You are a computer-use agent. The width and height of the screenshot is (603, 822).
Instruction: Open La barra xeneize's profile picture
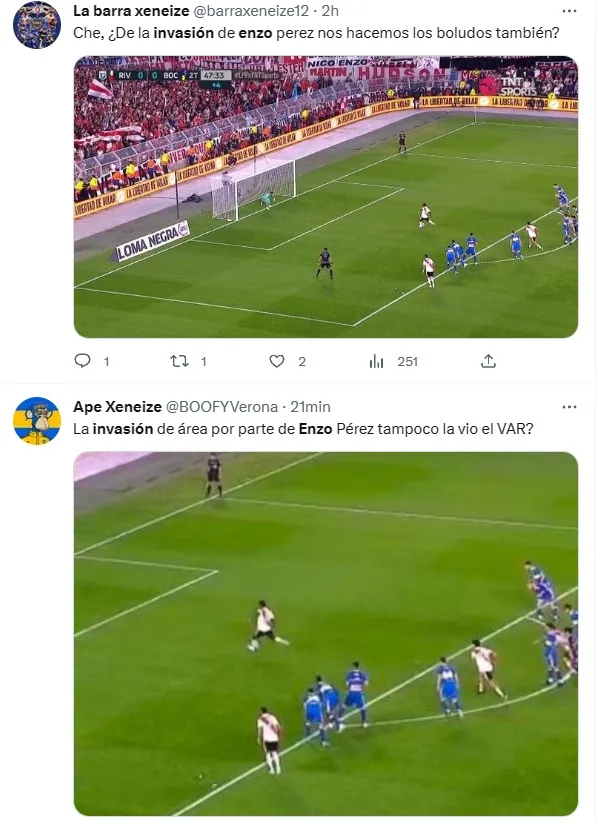(37, 25)
